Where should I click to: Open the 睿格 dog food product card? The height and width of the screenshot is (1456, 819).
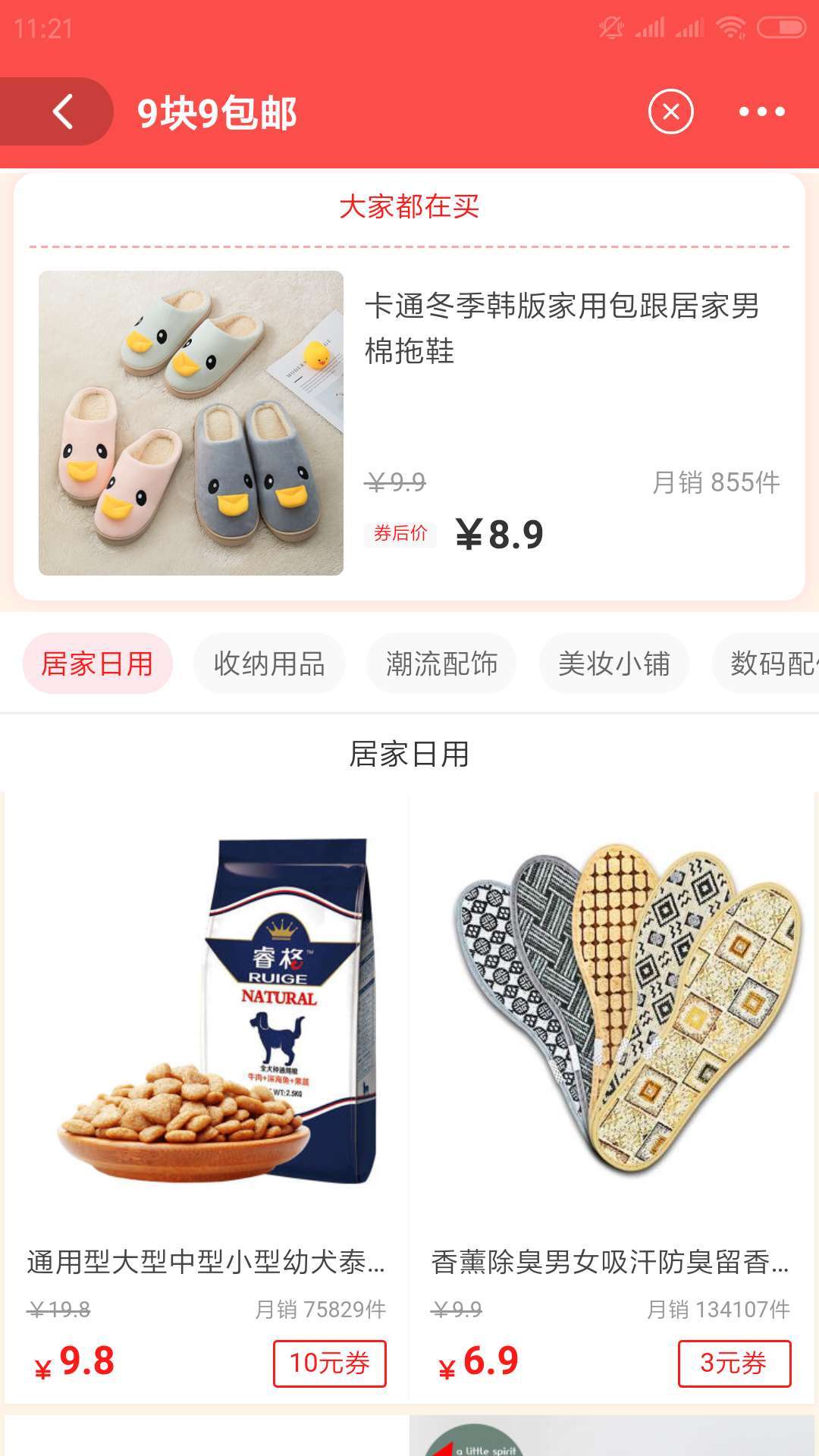click(206, 1097)
